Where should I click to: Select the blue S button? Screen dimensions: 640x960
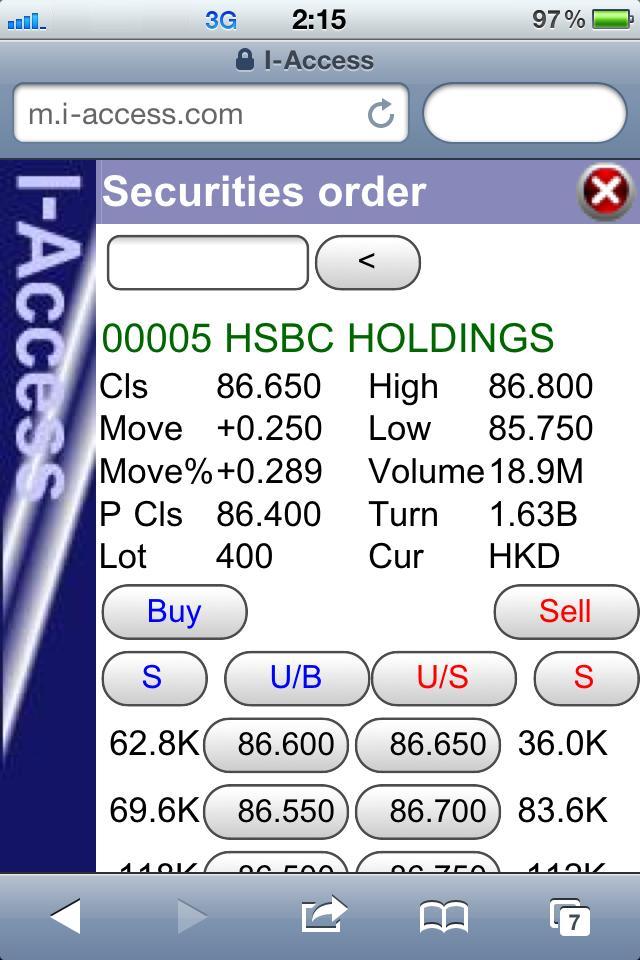[153, 678]
